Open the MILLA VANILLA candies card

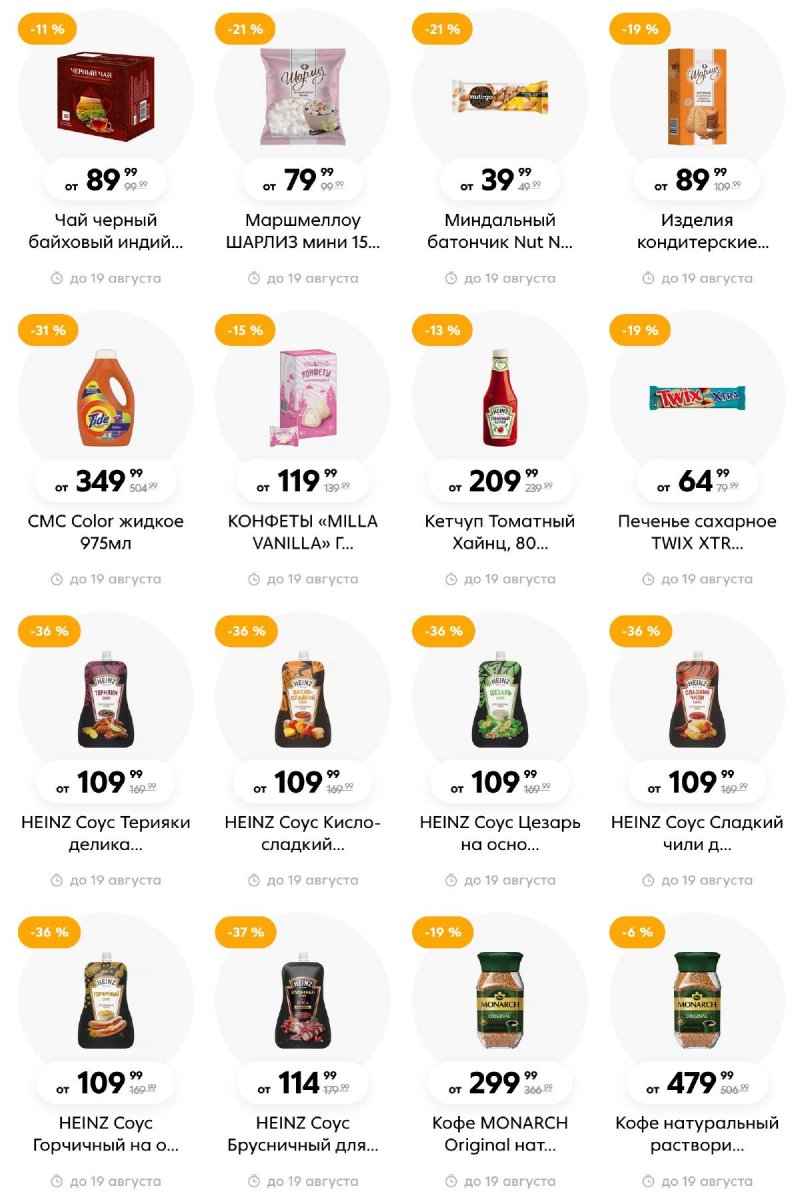[302, 398]
